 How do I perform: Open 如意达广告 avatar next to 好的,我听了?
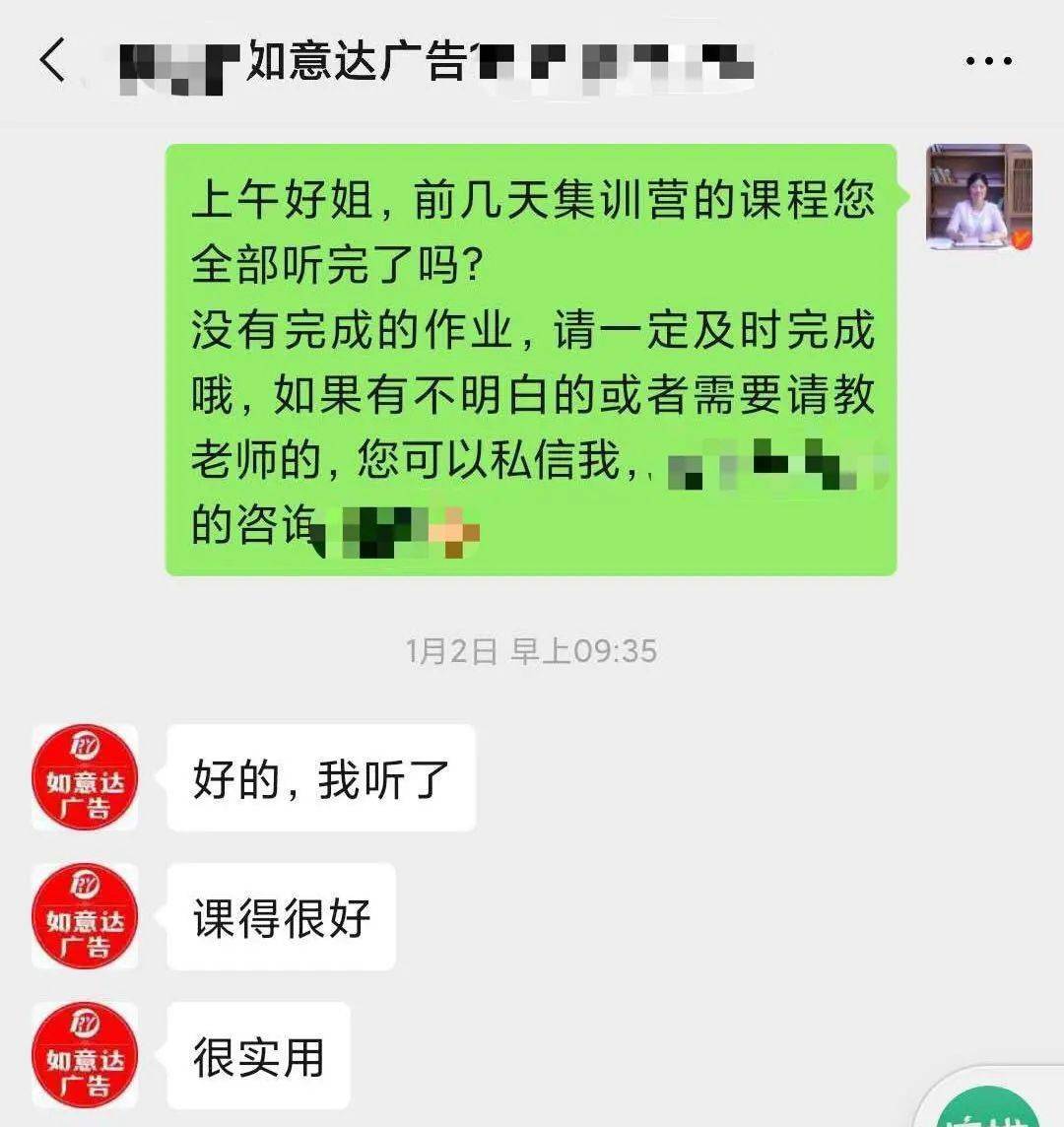click(x=85, y=778)
